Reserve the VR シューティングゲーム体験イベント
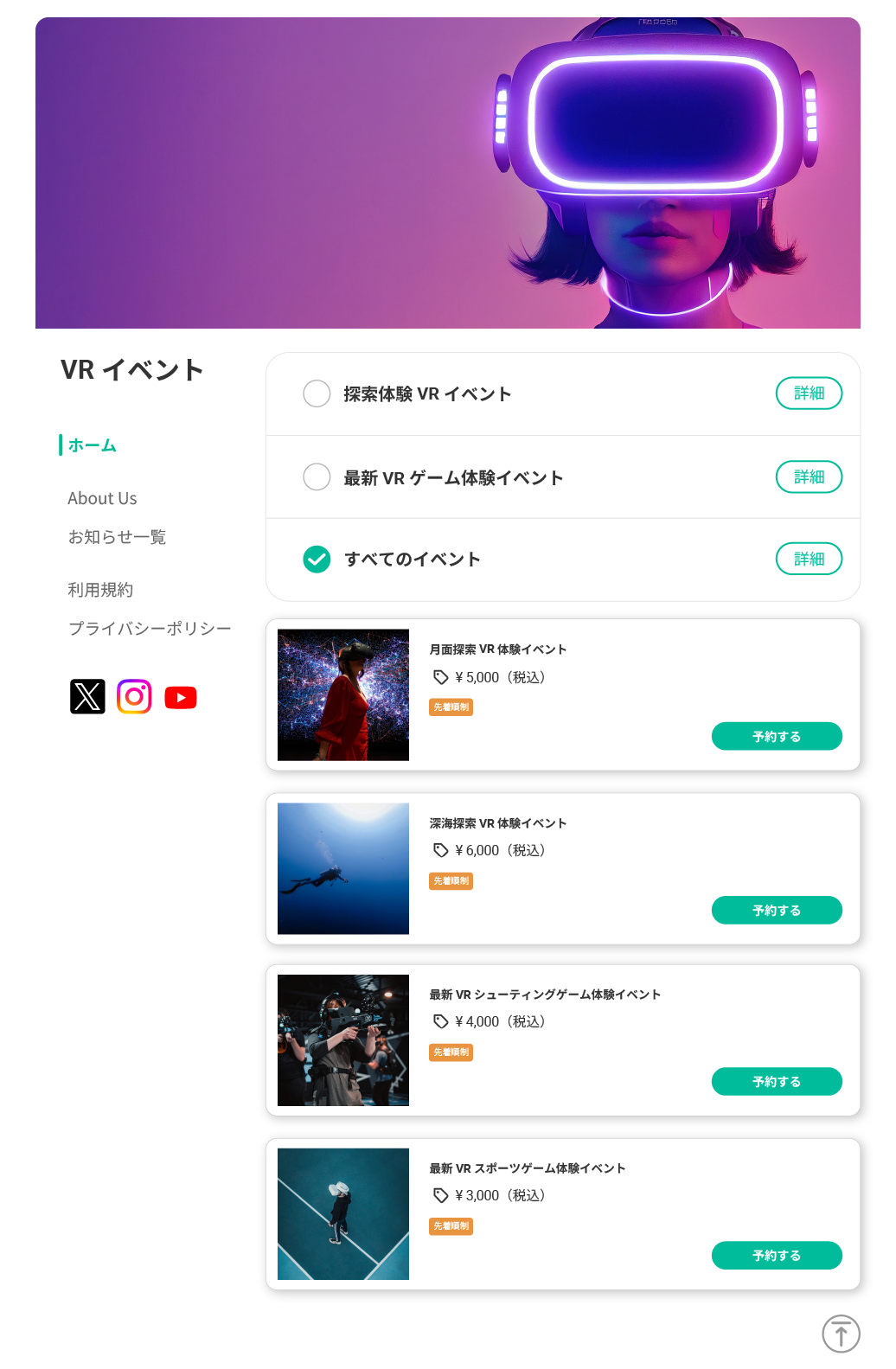This screenshot has height=1369, width=896. [x=776, y=1082]
